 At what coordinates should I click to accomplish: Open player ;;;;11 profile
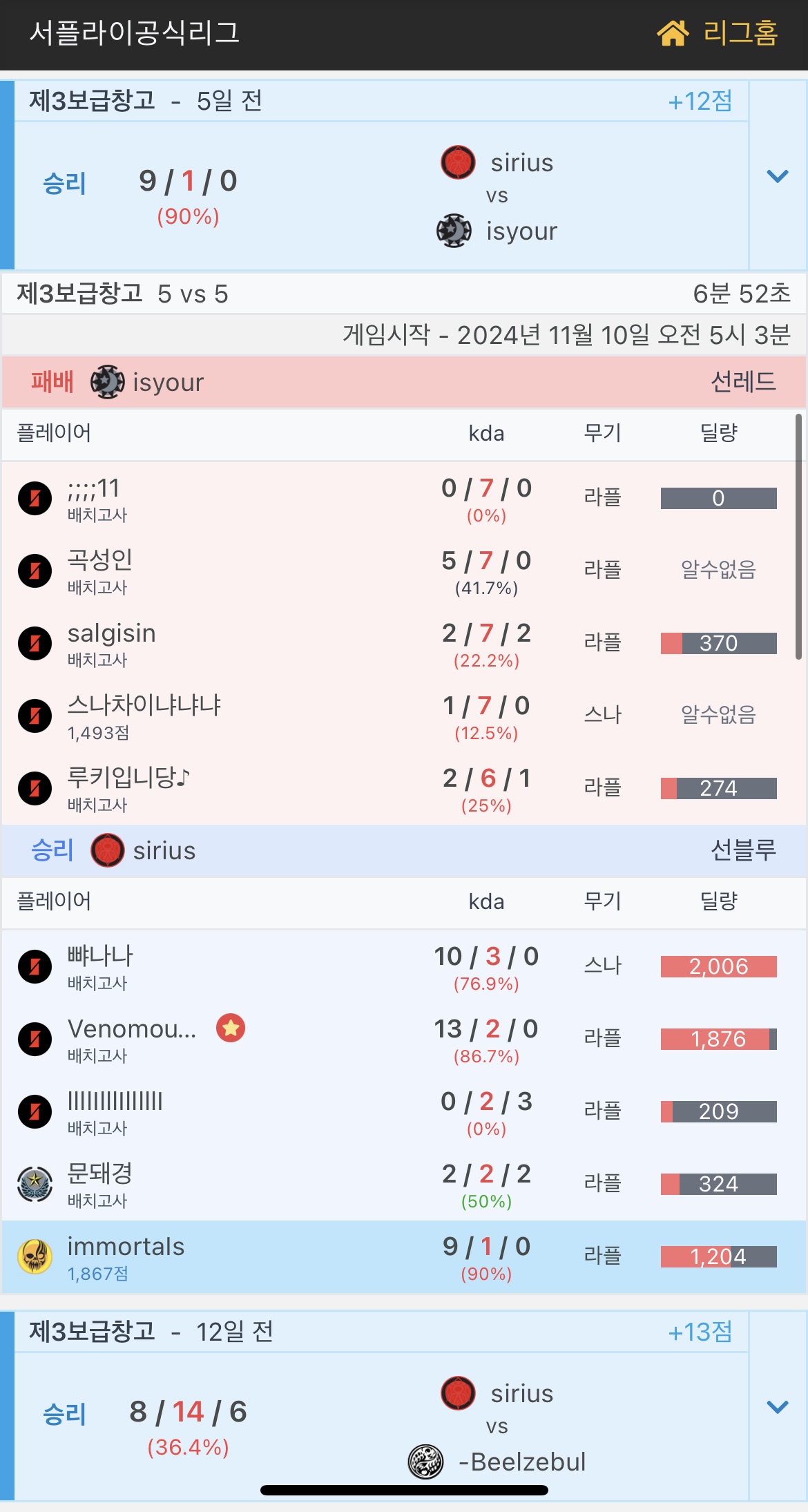(x=94, y=489)
